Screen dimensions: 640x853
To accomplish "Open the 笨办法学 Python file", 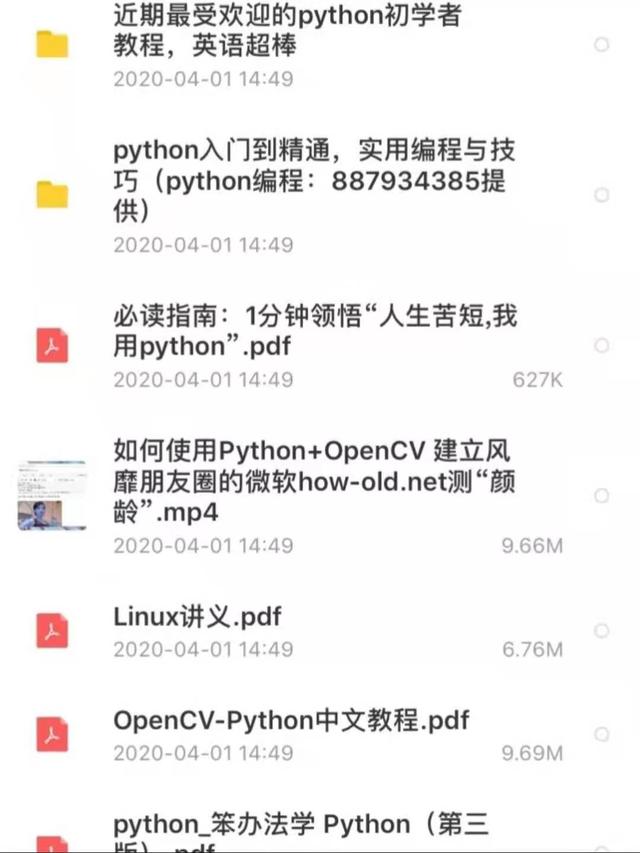I will click(300, 826).
